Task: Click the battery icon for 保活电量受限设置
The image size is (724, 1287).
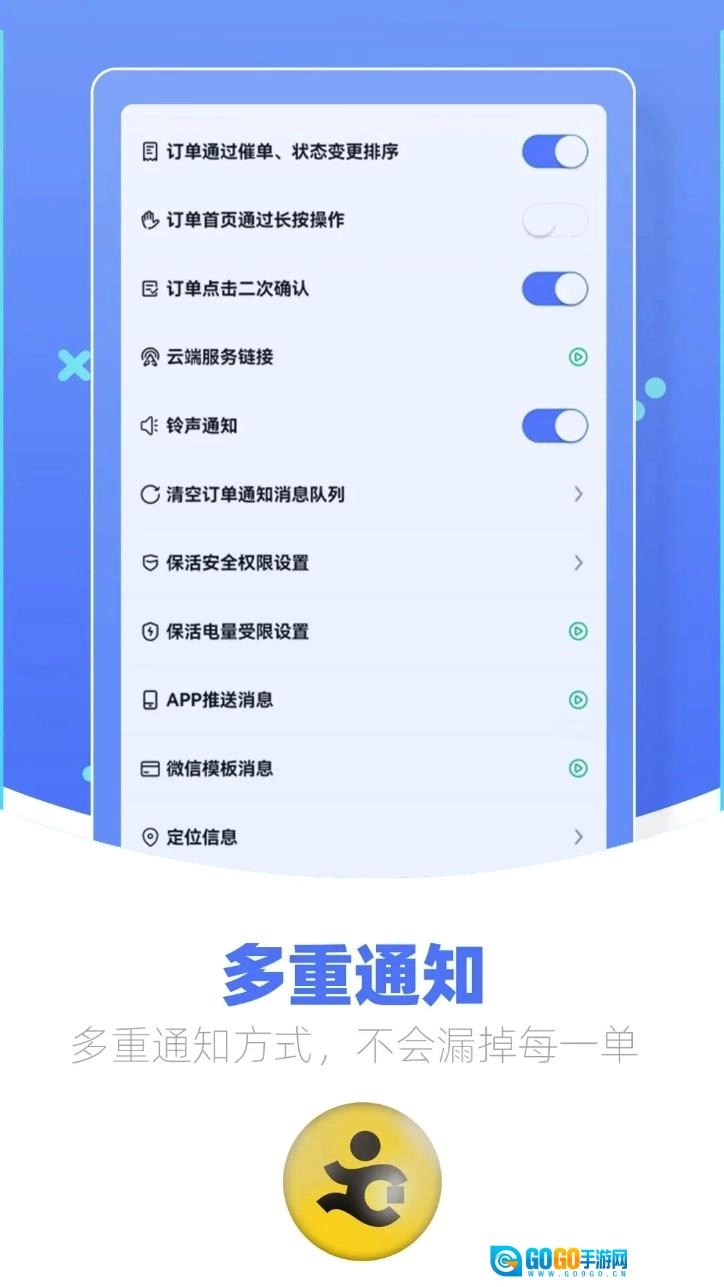Action: point(149,632)
